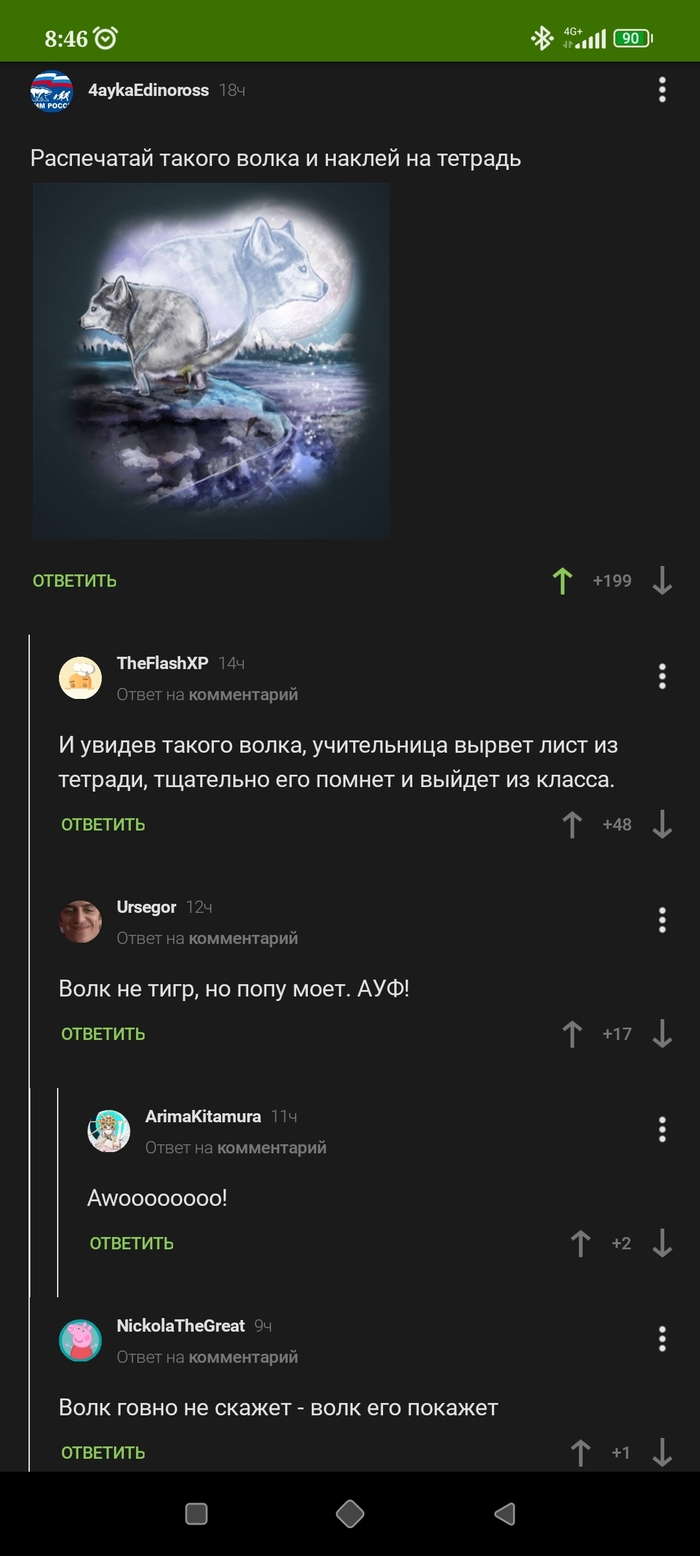Downvote 4aykaEdinoross's comment
Viewport: 700px width, 1556px height.
tap(662, 581)
